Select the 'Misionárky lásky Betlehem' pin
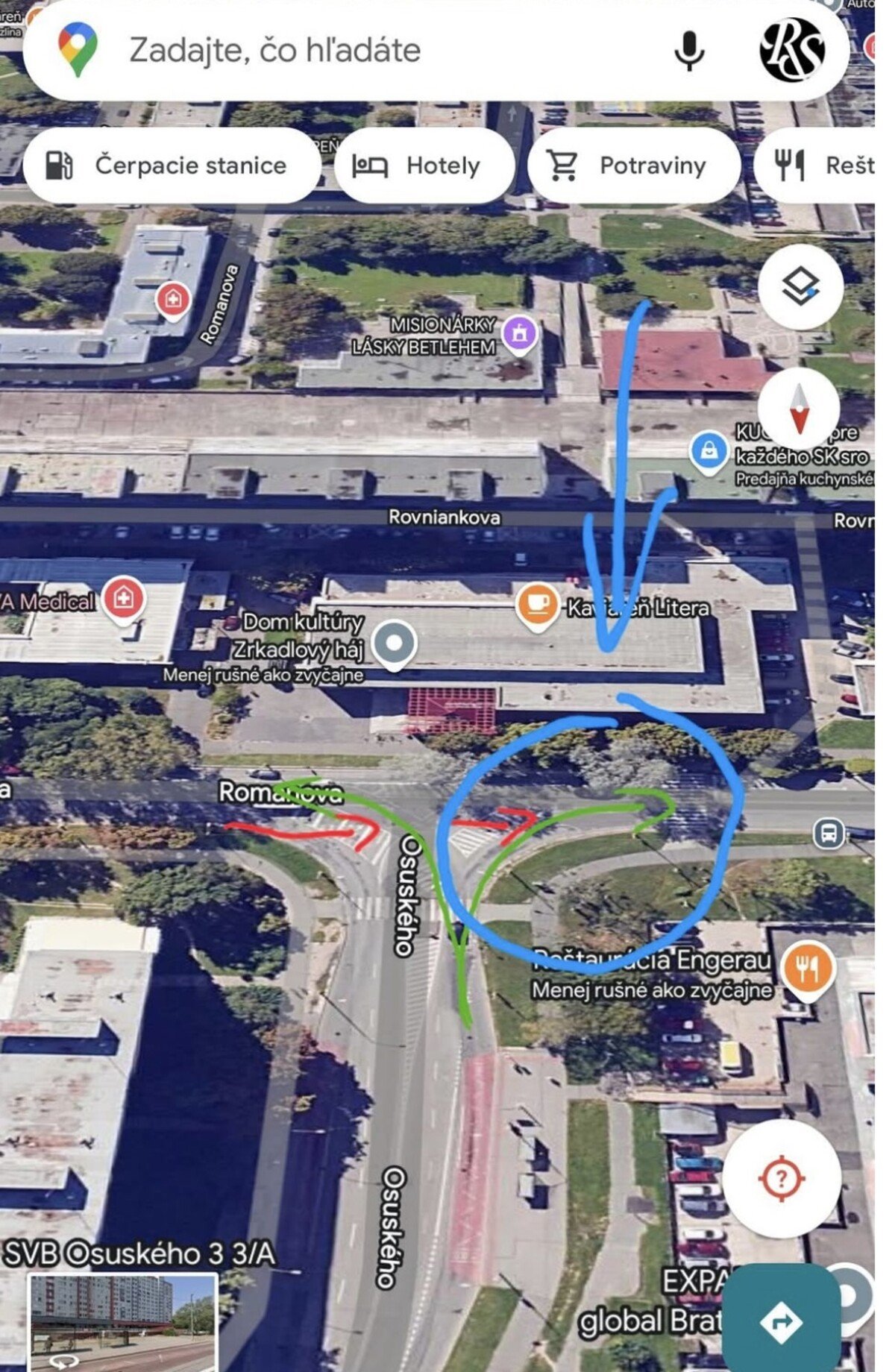The width and height of the screenshot is (895, 1372). point(520,333)
